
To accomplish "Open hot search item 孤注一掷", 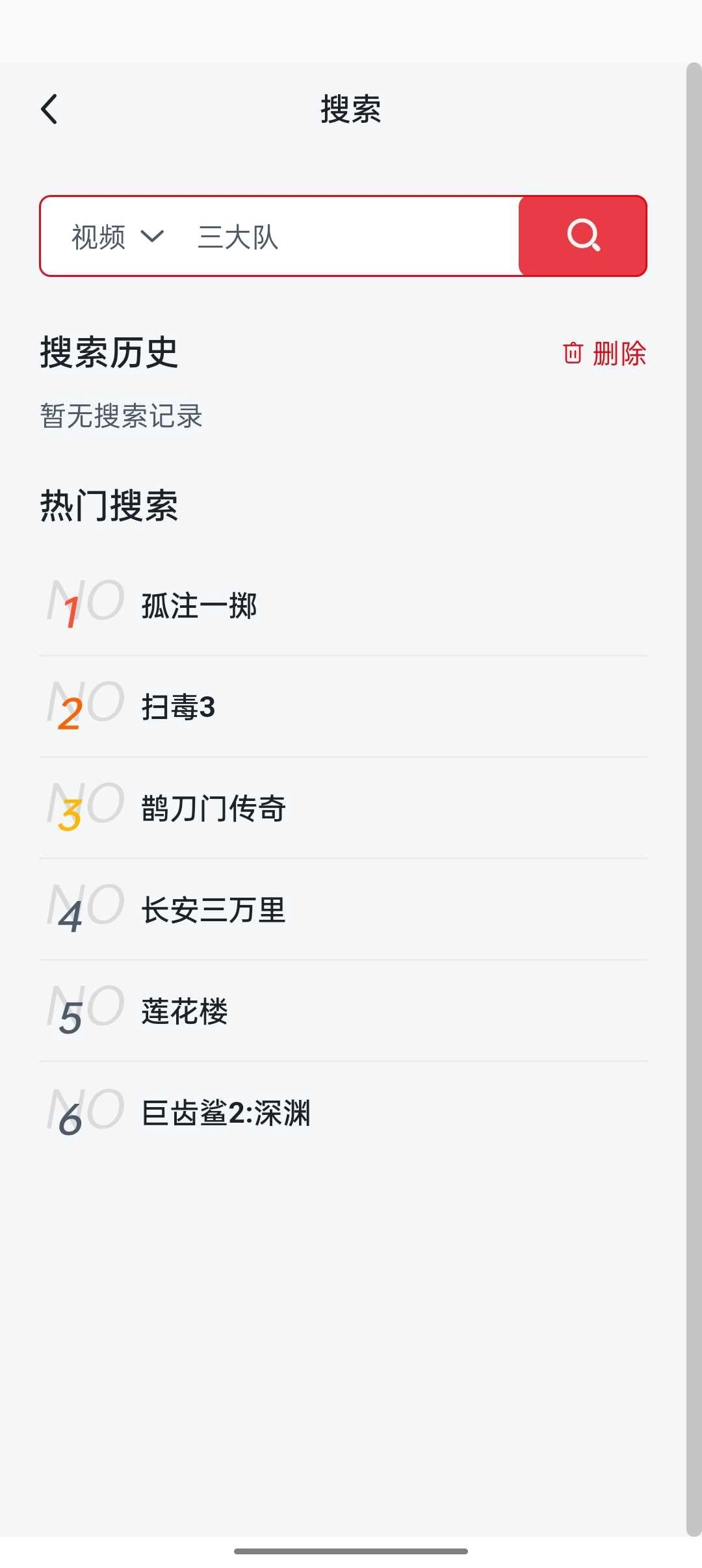I will click(x=198, y=606).
